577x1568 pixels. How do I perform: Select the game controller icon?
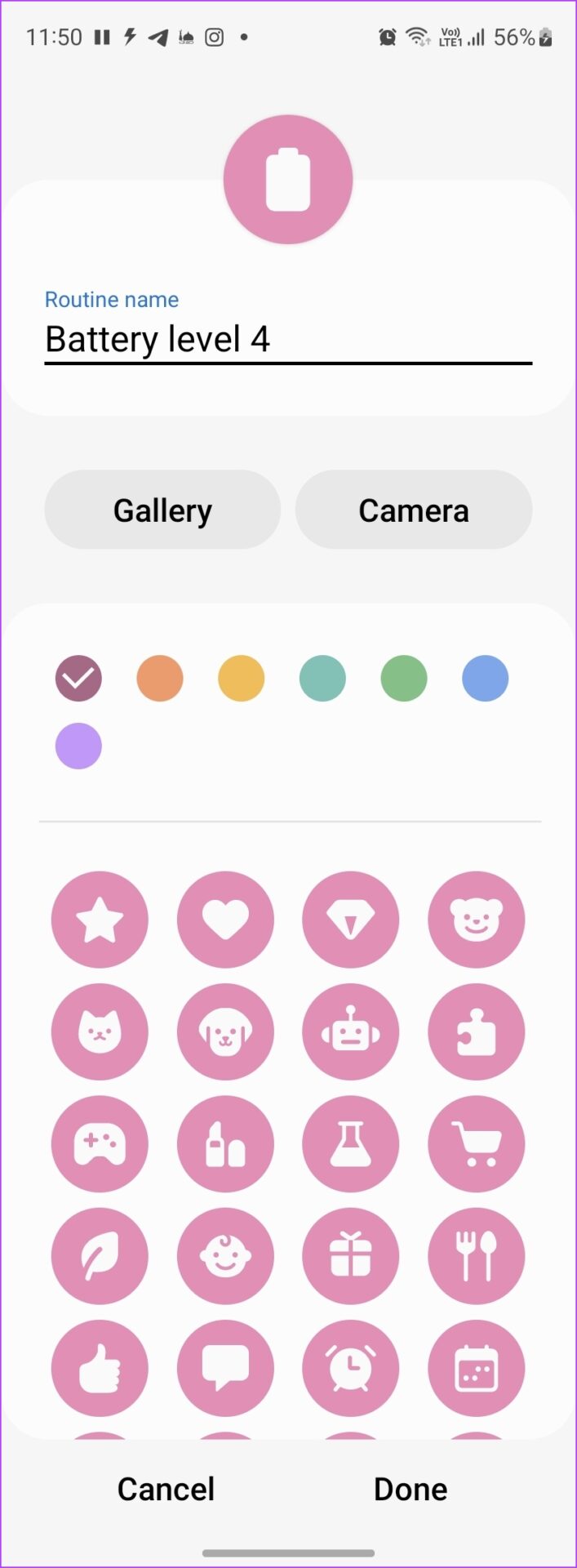tap(100, 1144)
